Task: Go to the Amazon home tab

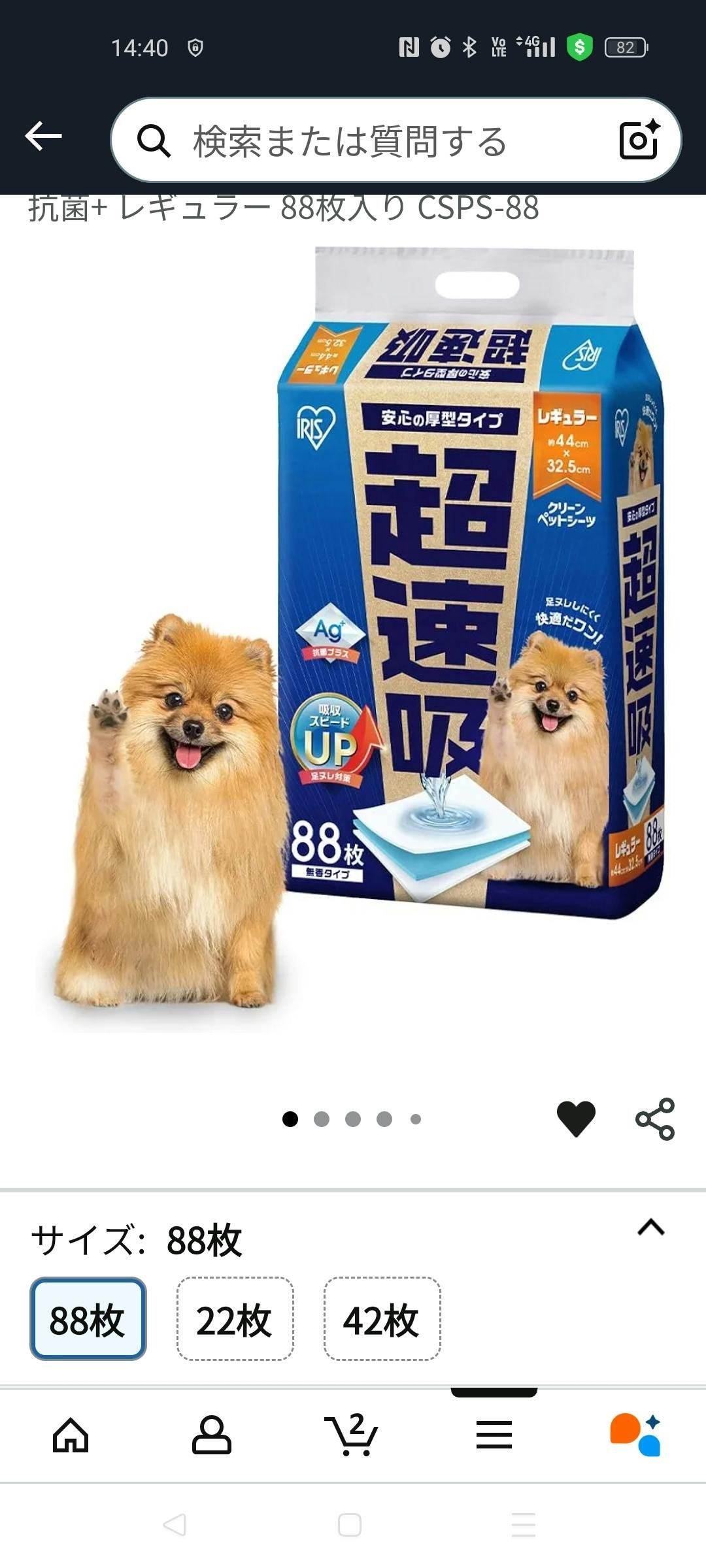Action: pyautogui.click(x=71, y=1435)
